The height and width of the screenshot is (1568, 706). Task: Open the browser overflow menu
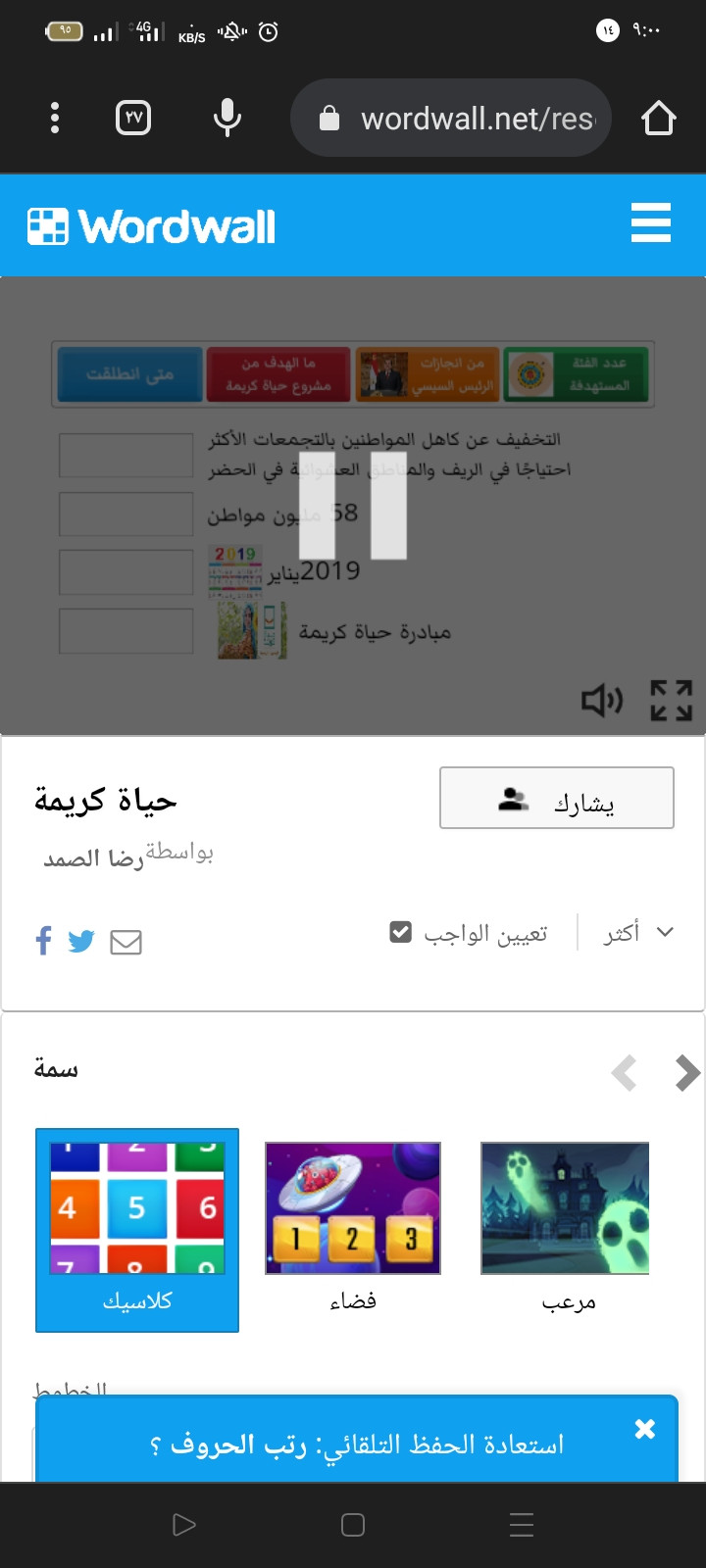(x=55, y=119)
